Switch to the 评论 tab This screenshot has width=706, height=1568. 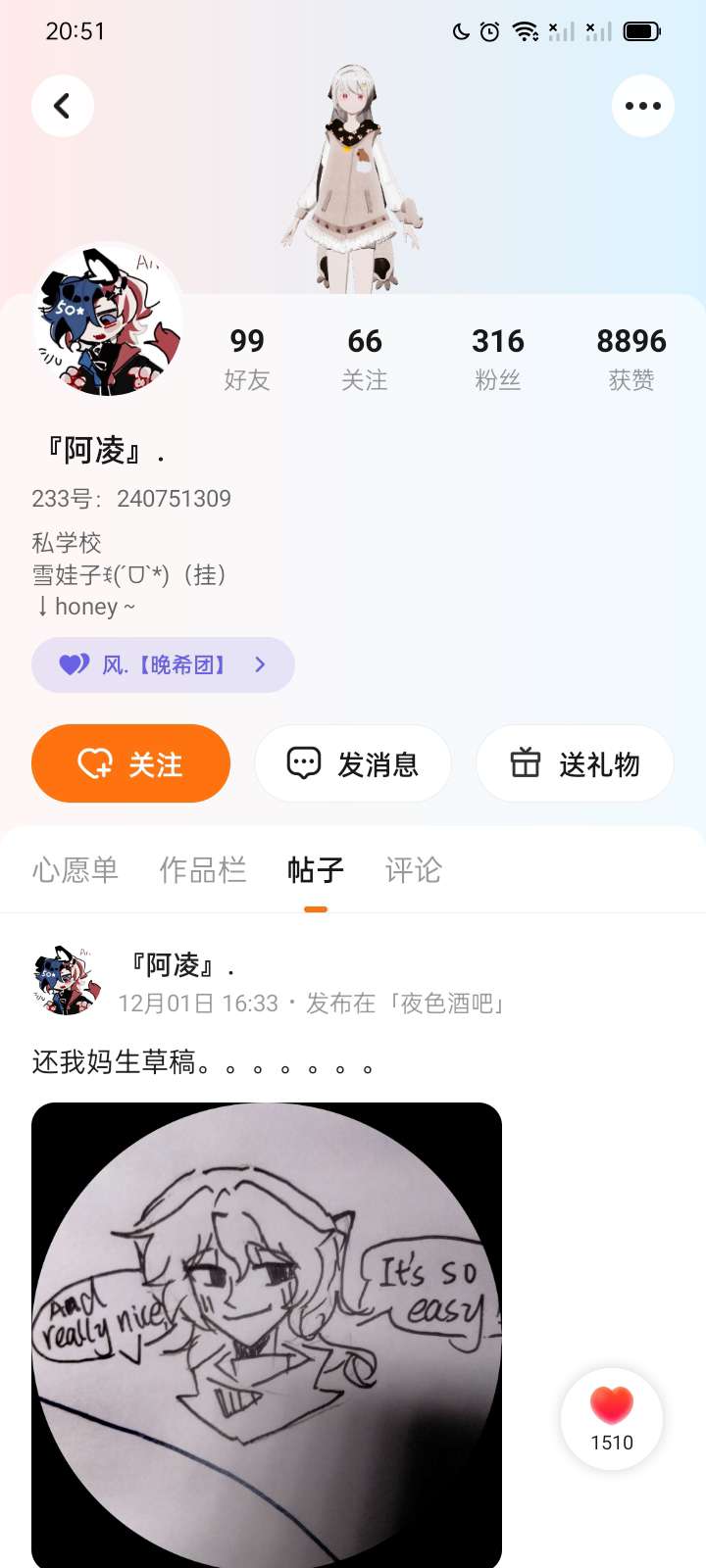tap(414, 869)
